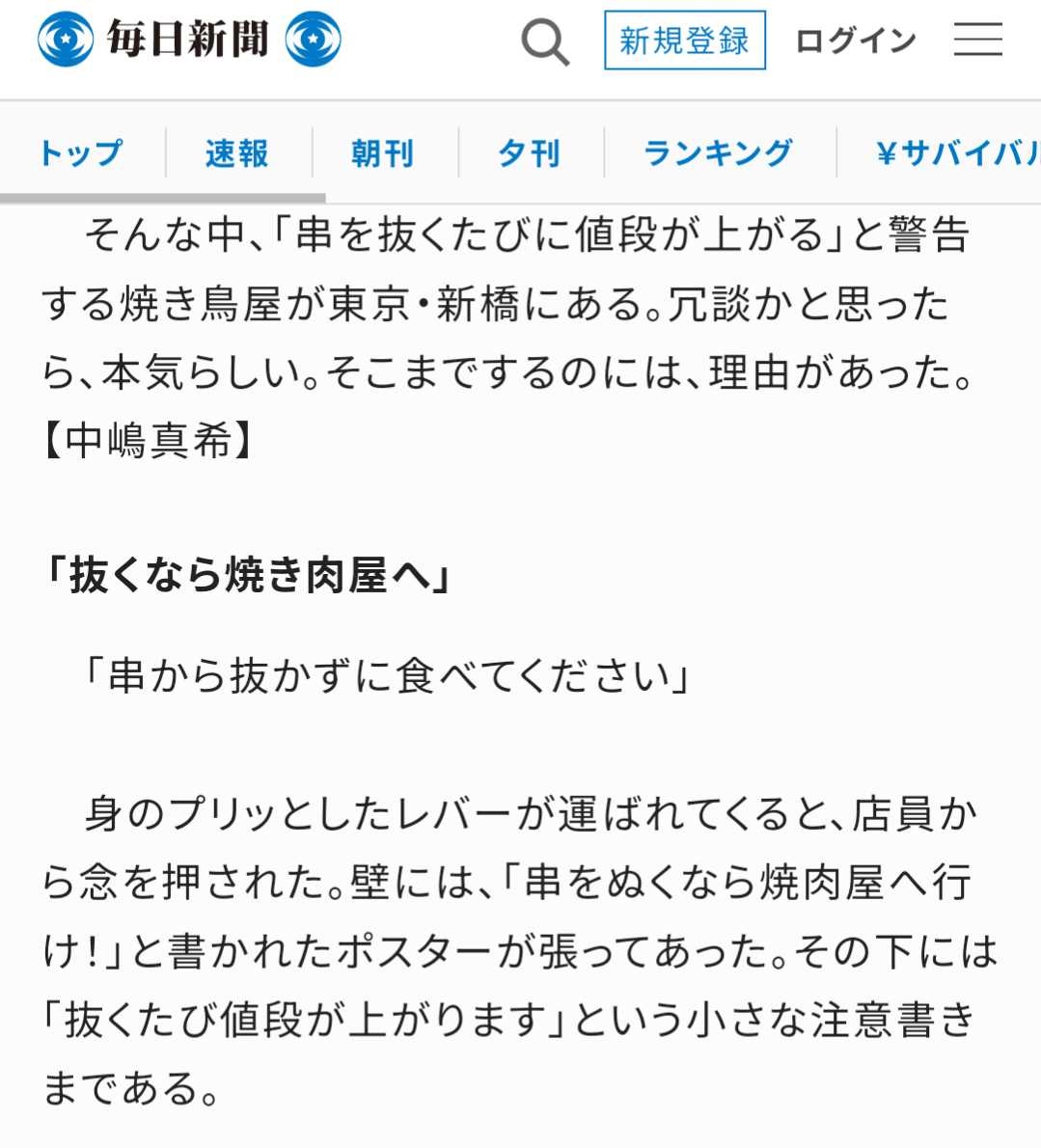This screenshot has width=1041, height=1148.
Task: Open the search magnifier icon
Action: tap(545, 42)
